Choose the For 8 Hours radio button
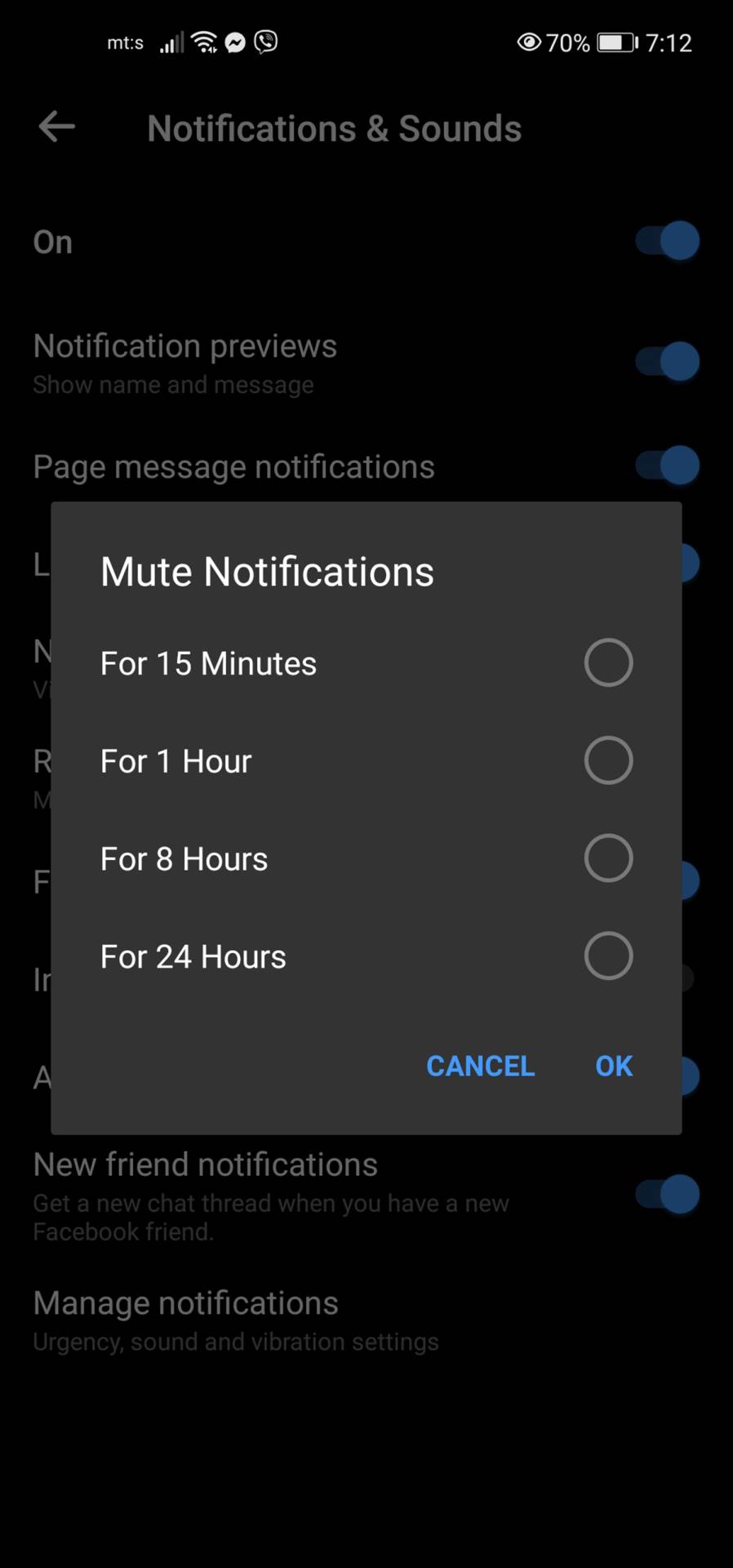This screenshot has width=733, height=1568. tap(607, 857)
